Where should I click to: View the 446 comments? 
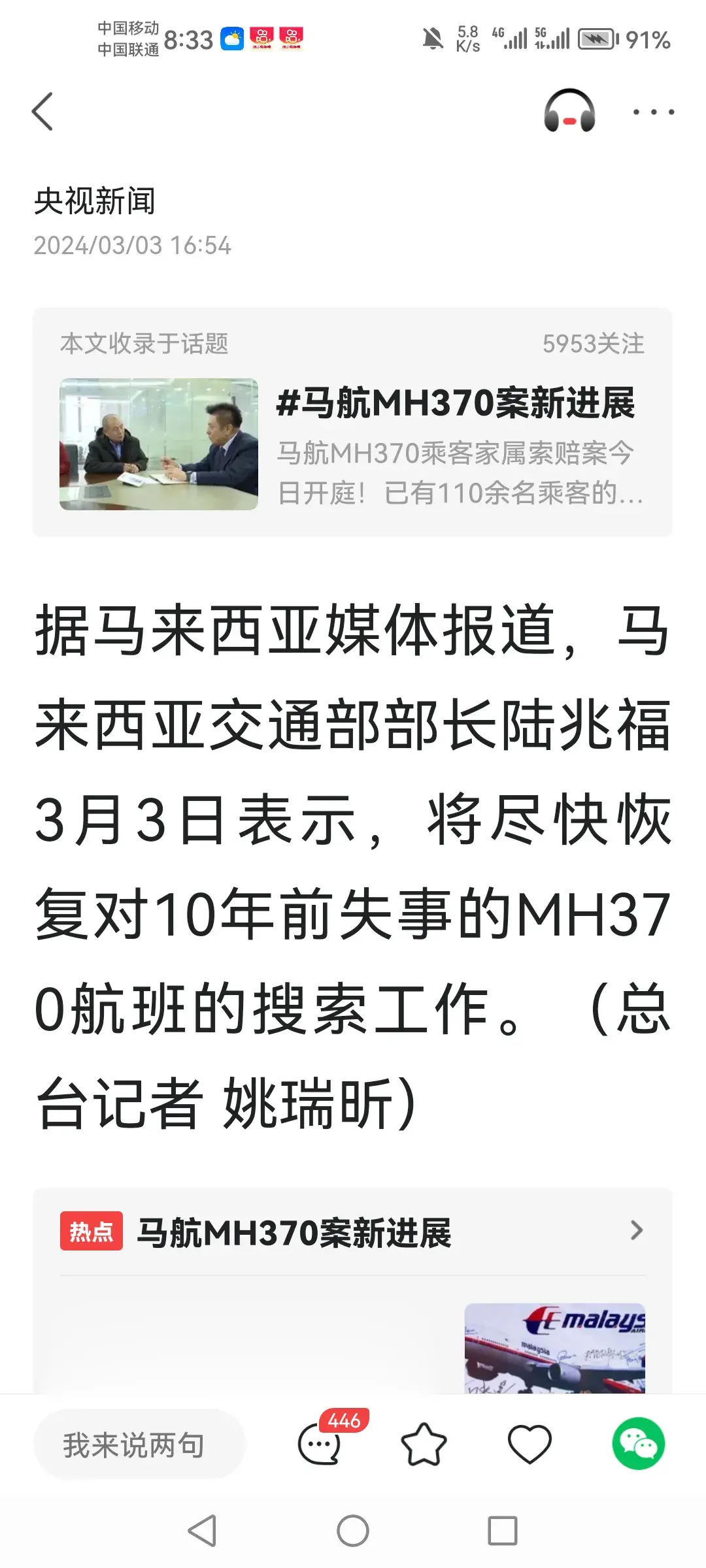320,1444
